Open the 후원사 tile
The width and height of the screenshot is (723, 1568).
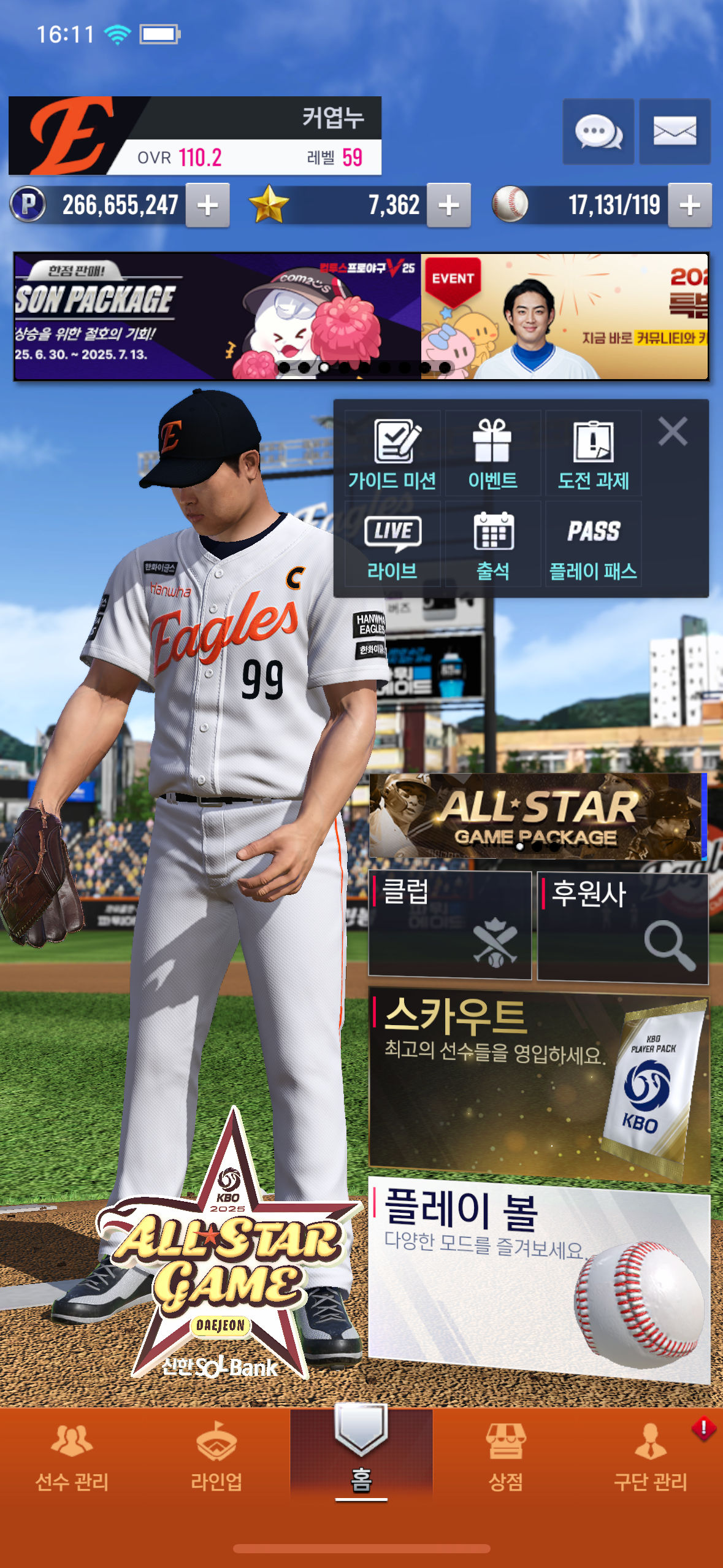[623, 928]
